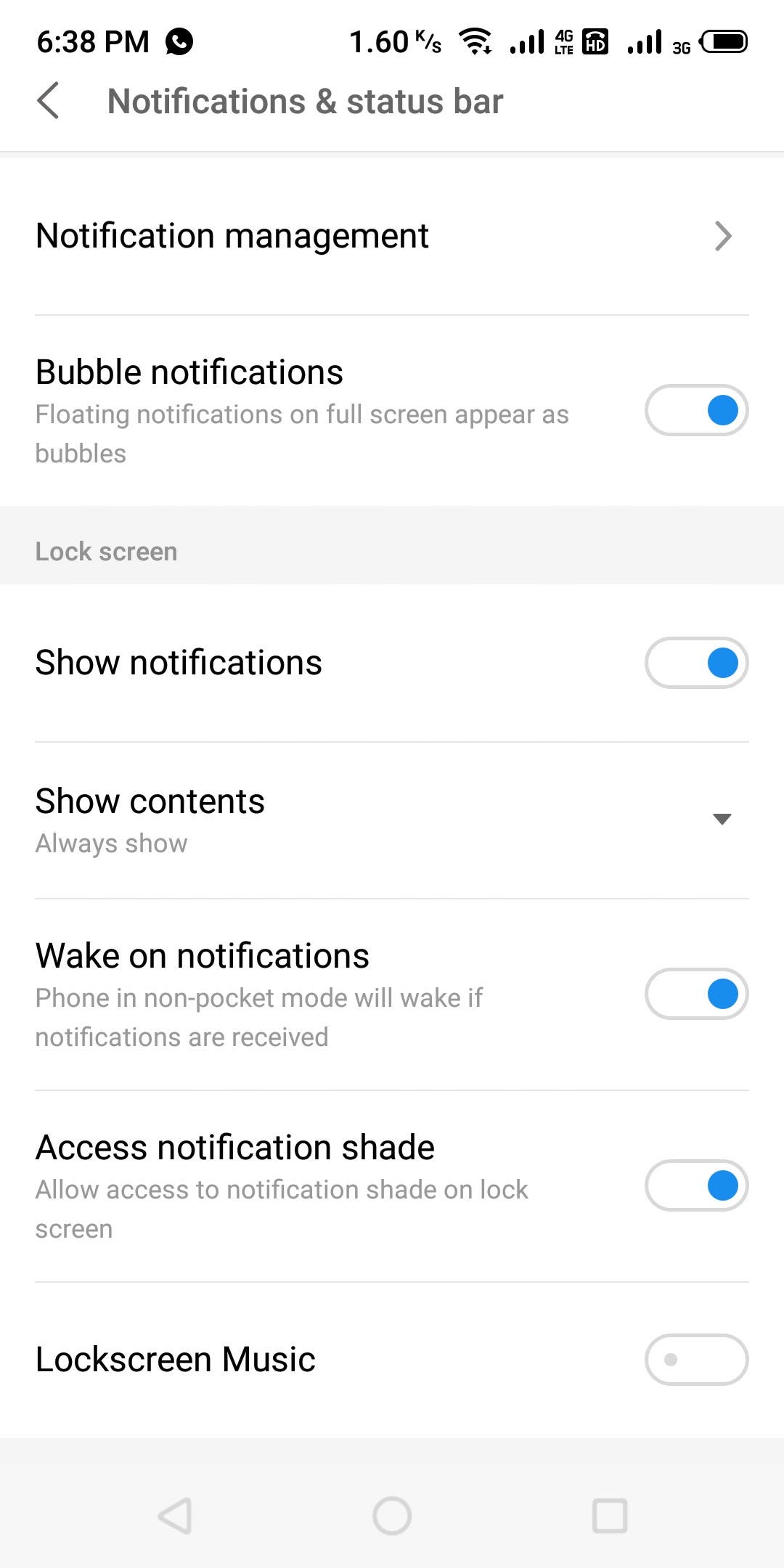
Task: Tap the system home button
Action: [392, 1516]
